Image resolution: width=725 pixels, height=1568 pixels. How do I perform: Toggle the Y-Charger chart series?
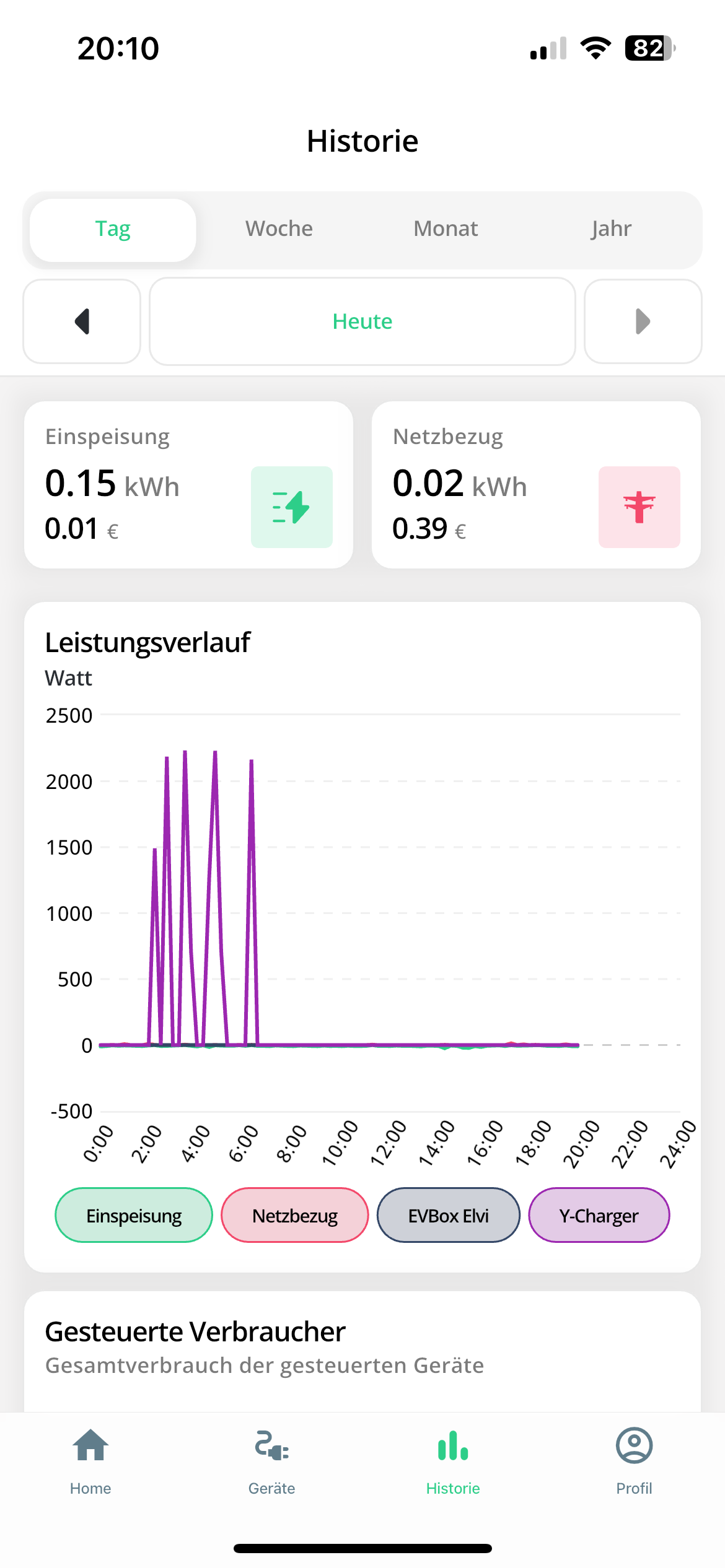599,1215
